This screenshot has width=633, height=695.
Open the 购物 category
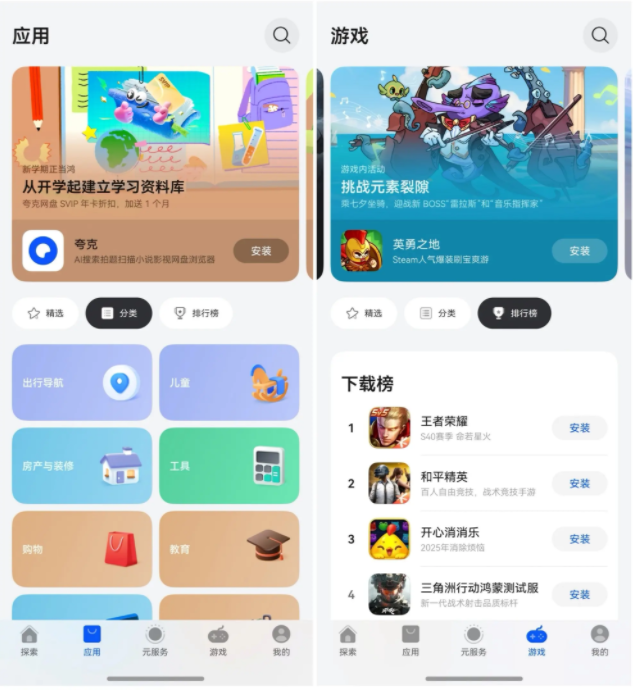pyautogui.click(x=82, y=549)
